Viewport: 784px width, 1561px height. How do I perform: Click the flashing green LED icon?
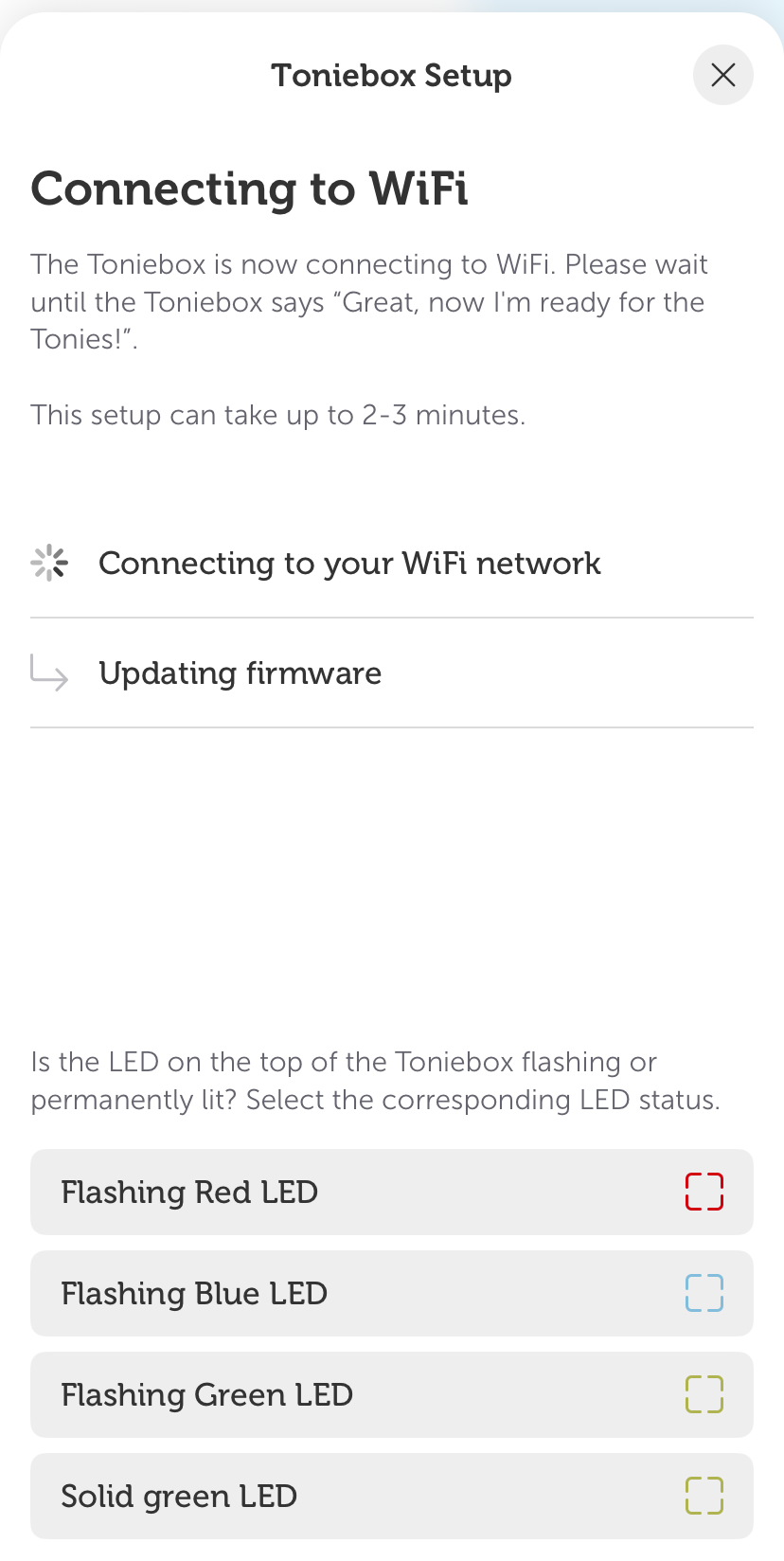click(704, 1394)
